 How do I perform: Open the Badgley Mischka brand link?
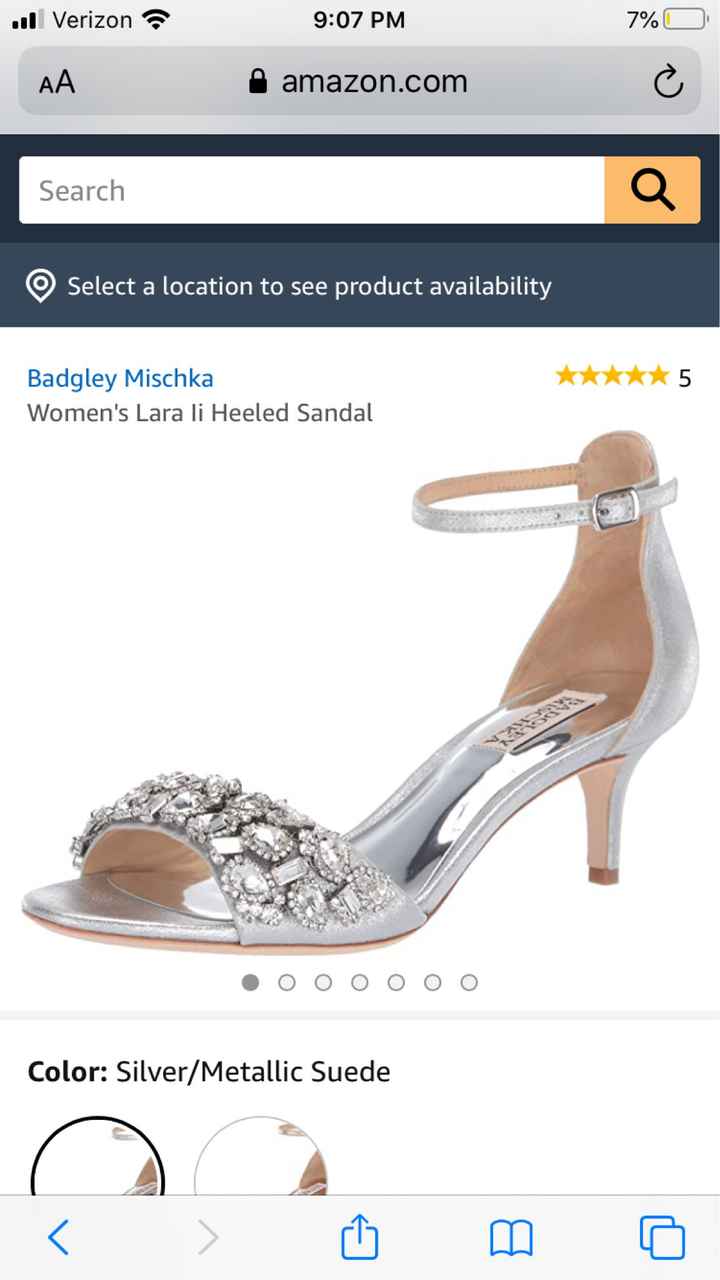119,378
